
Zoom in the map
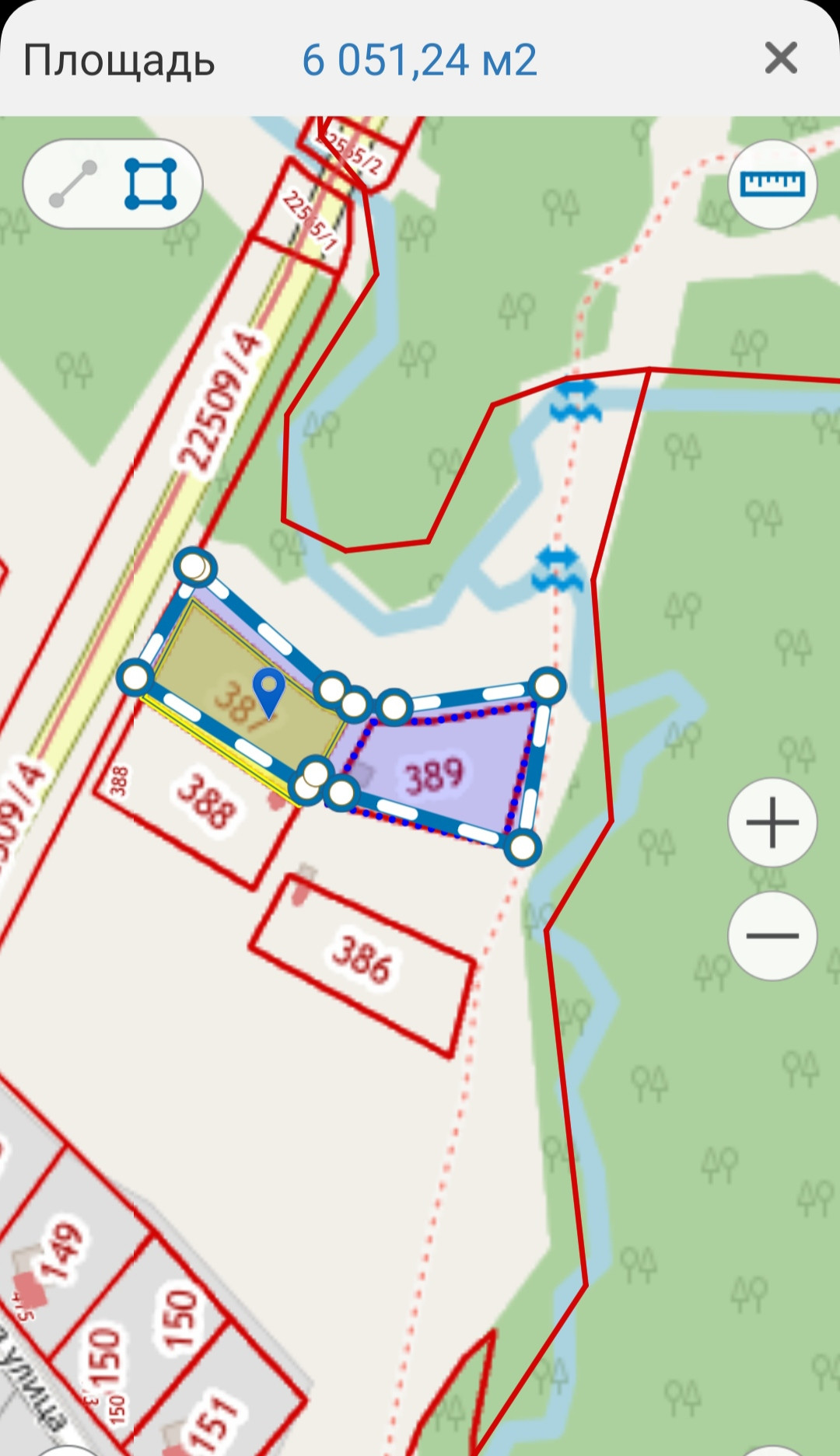pos(772,822)
